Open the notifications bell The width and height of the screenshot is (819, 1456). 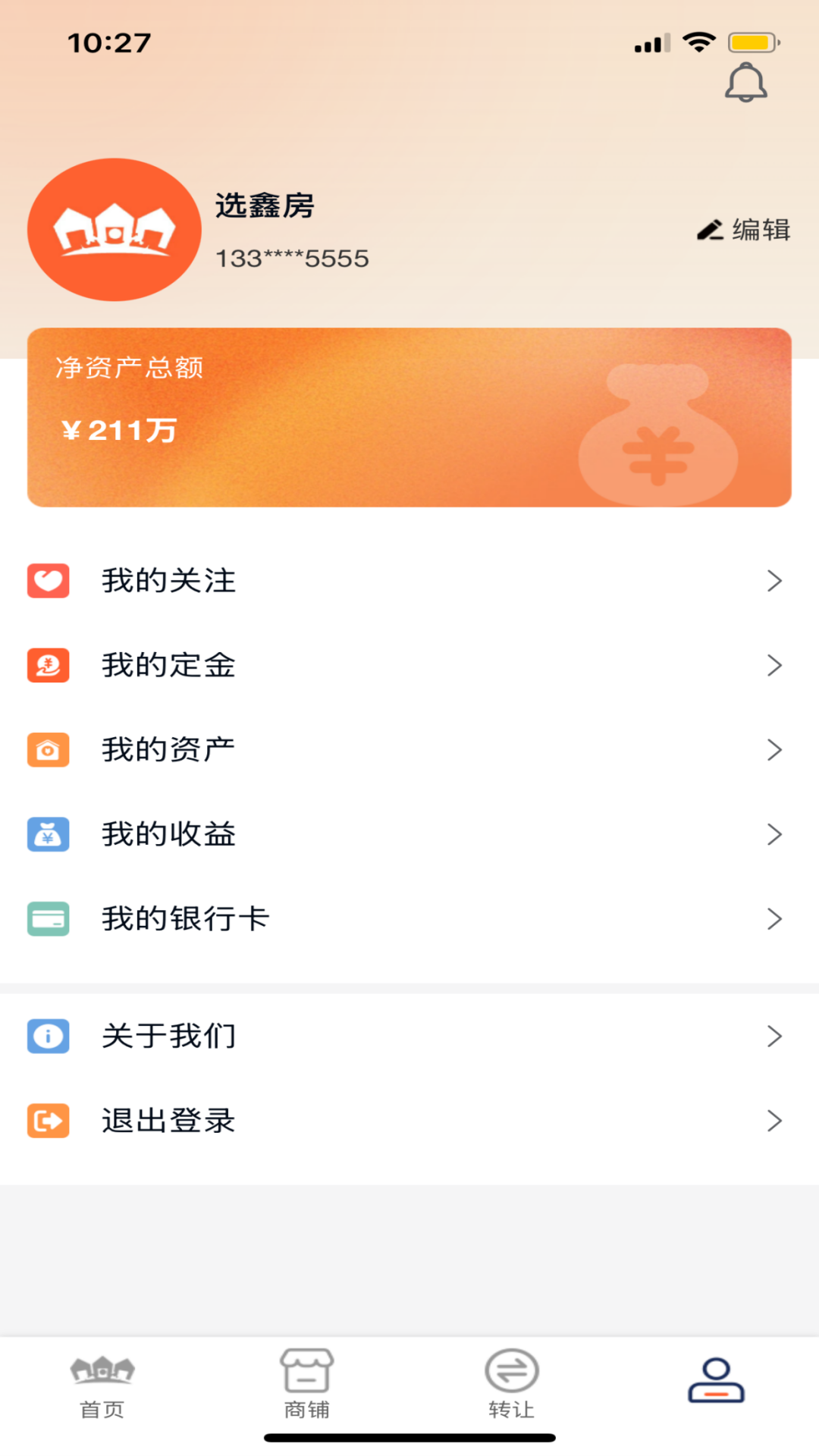coord(745,82)
